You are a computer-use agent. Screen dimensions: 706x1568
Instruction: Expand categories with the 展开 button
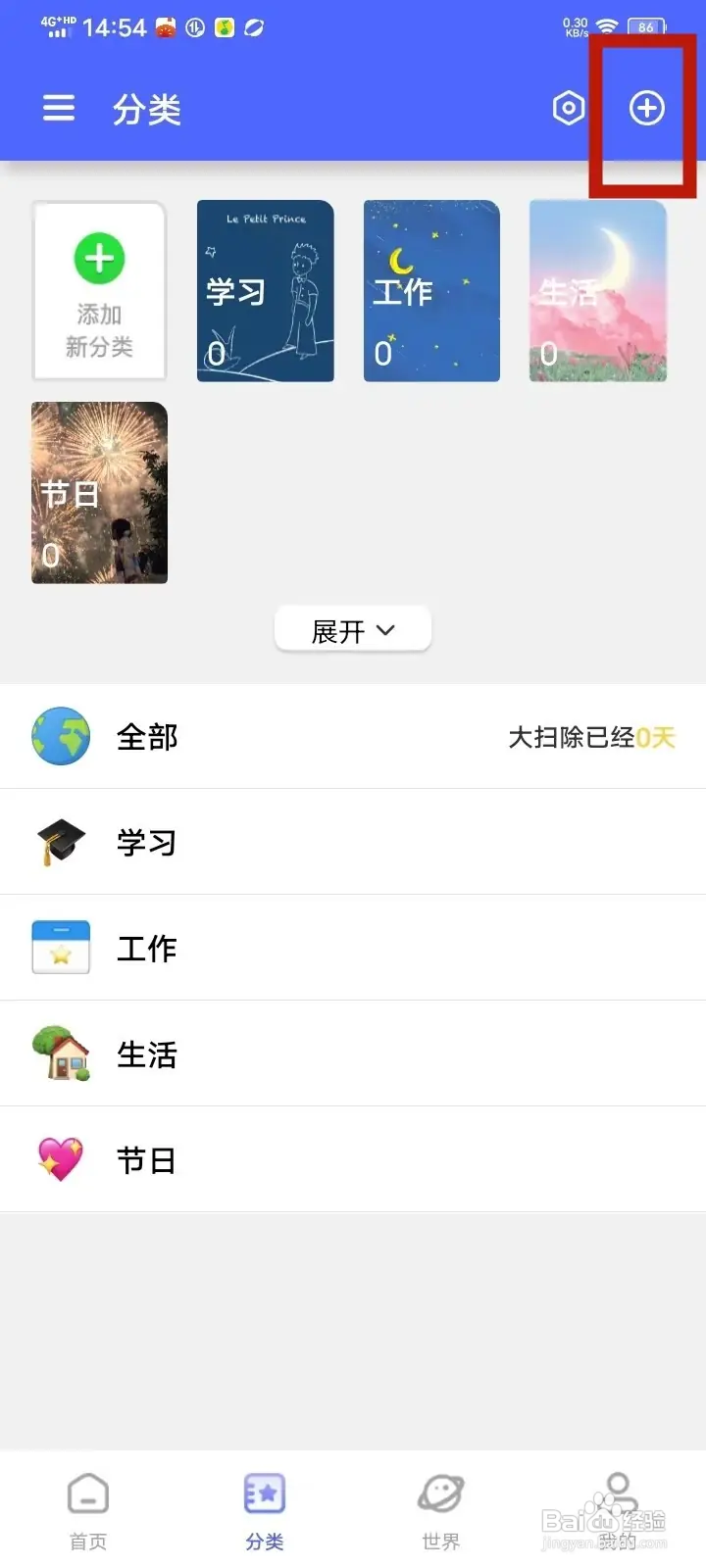[x=353, y=630]
